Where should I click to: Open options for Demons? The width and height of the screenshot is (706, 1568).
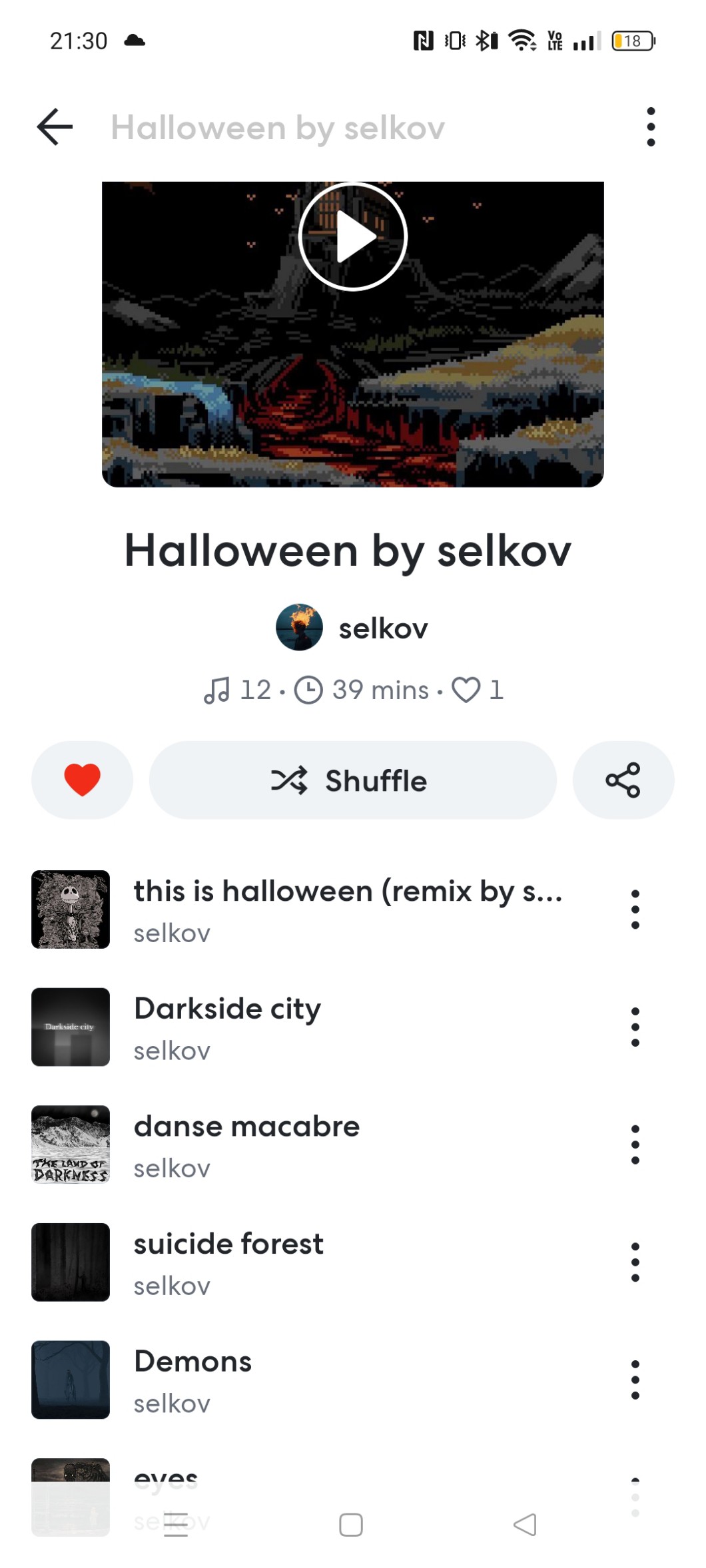635,1380
